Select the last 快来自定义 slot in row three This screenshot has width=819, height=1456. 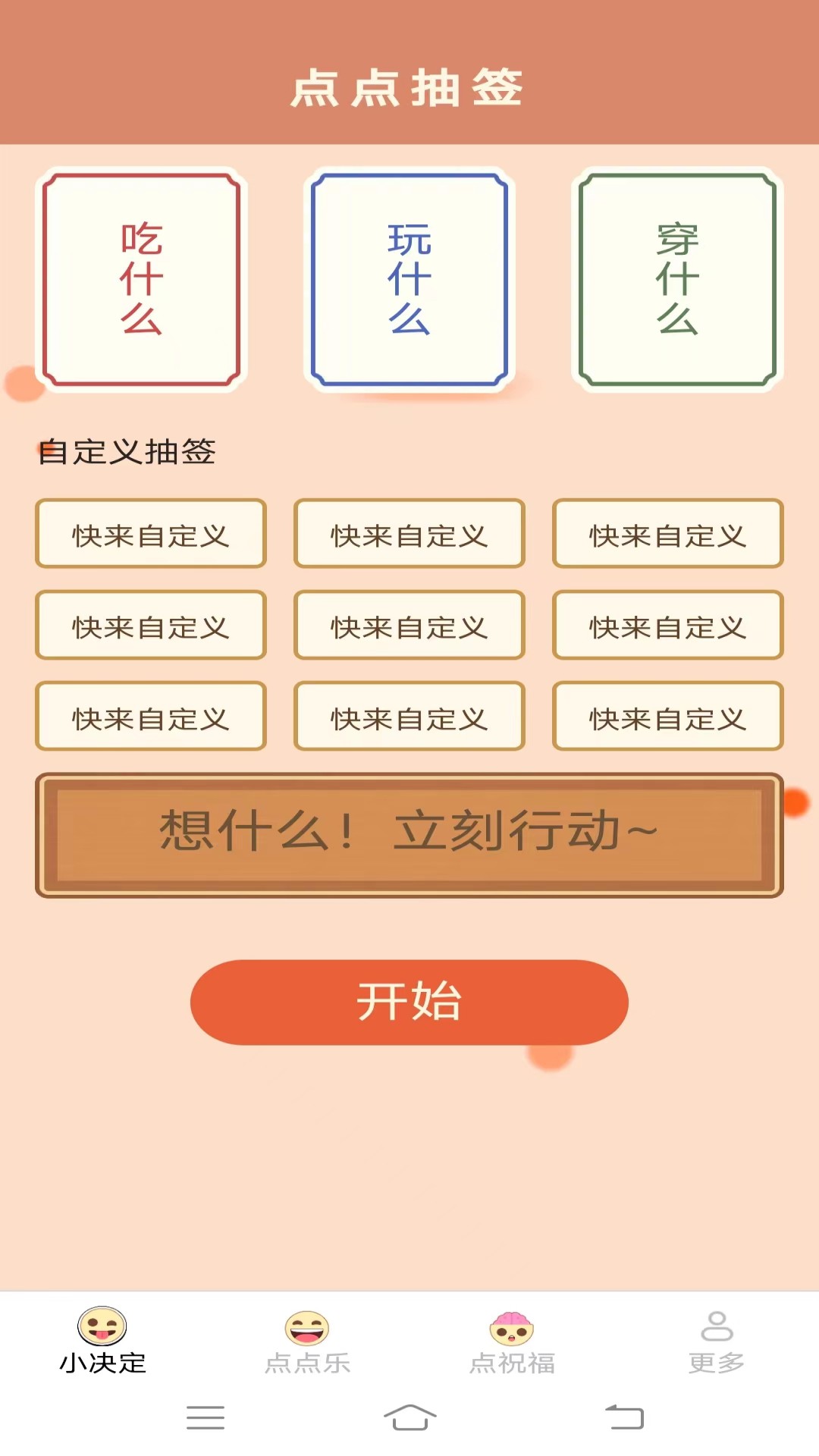click(x=667, y=717)
